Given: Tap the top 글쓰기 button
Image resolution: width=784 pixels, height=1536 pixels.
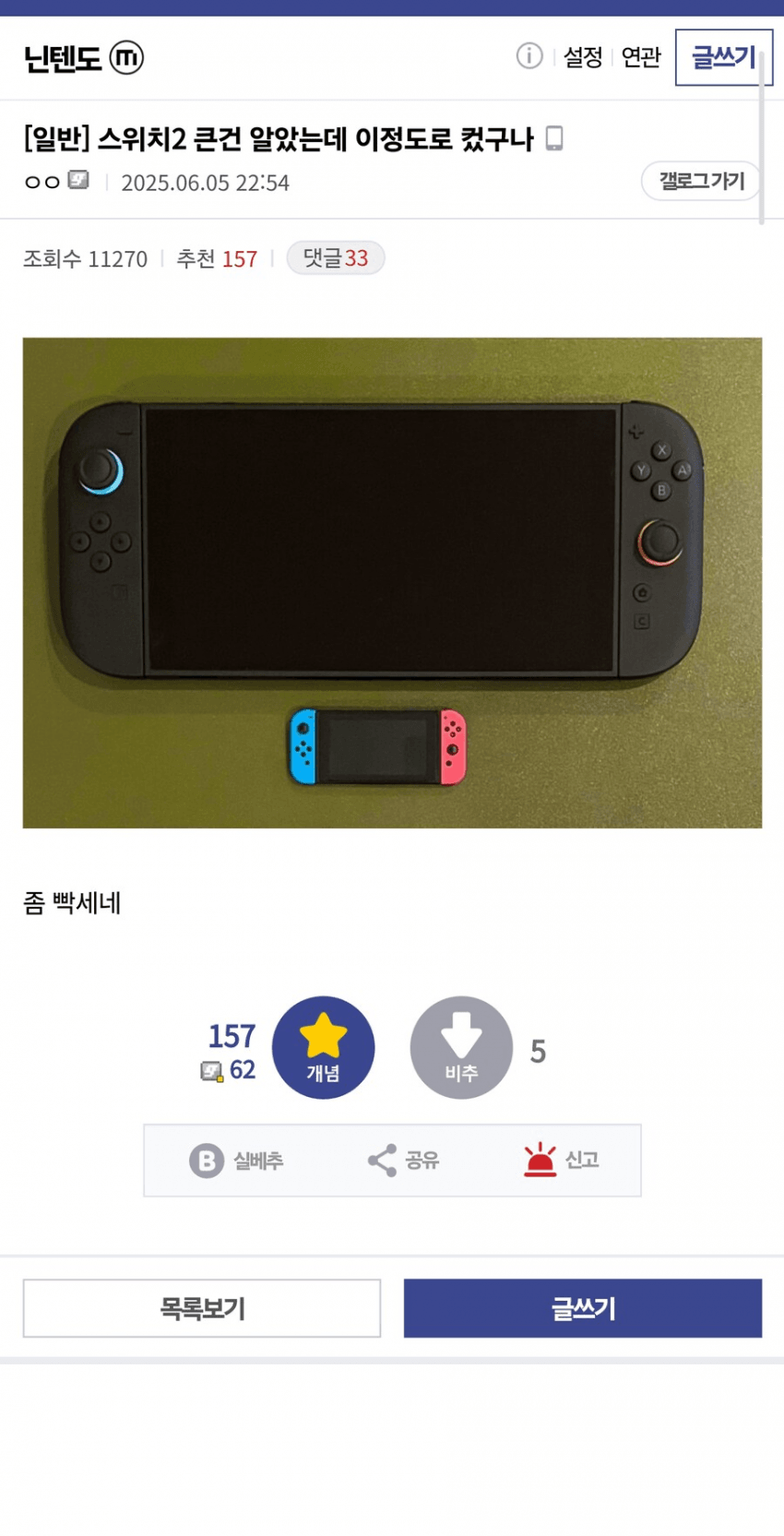Looking at the screenshot, I should tap(723, 57).
